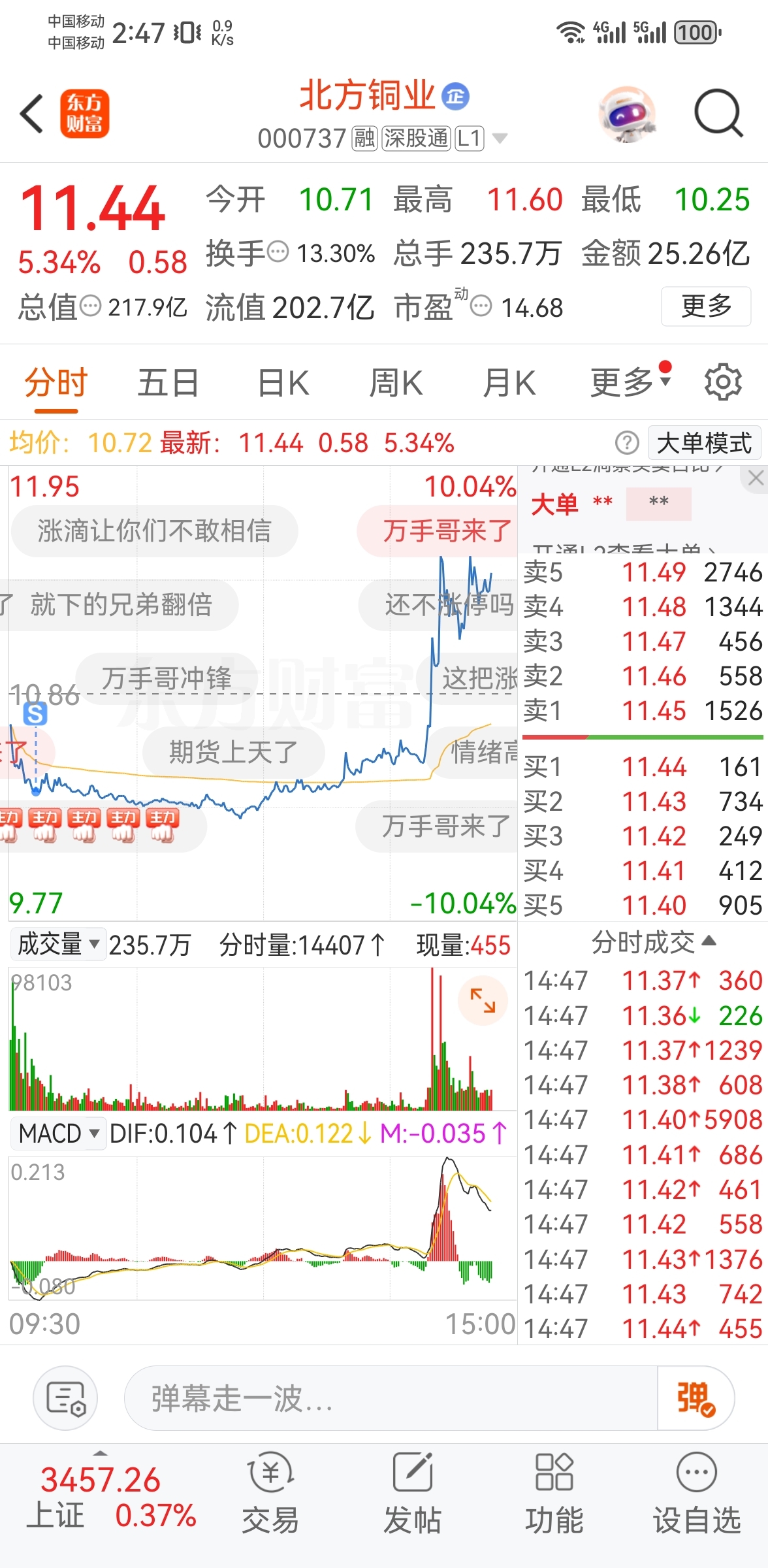Expand the stock switcher dropdown under 北方铜业
Viewport: 768px width, 1568px height.
(x=500, y=139)
